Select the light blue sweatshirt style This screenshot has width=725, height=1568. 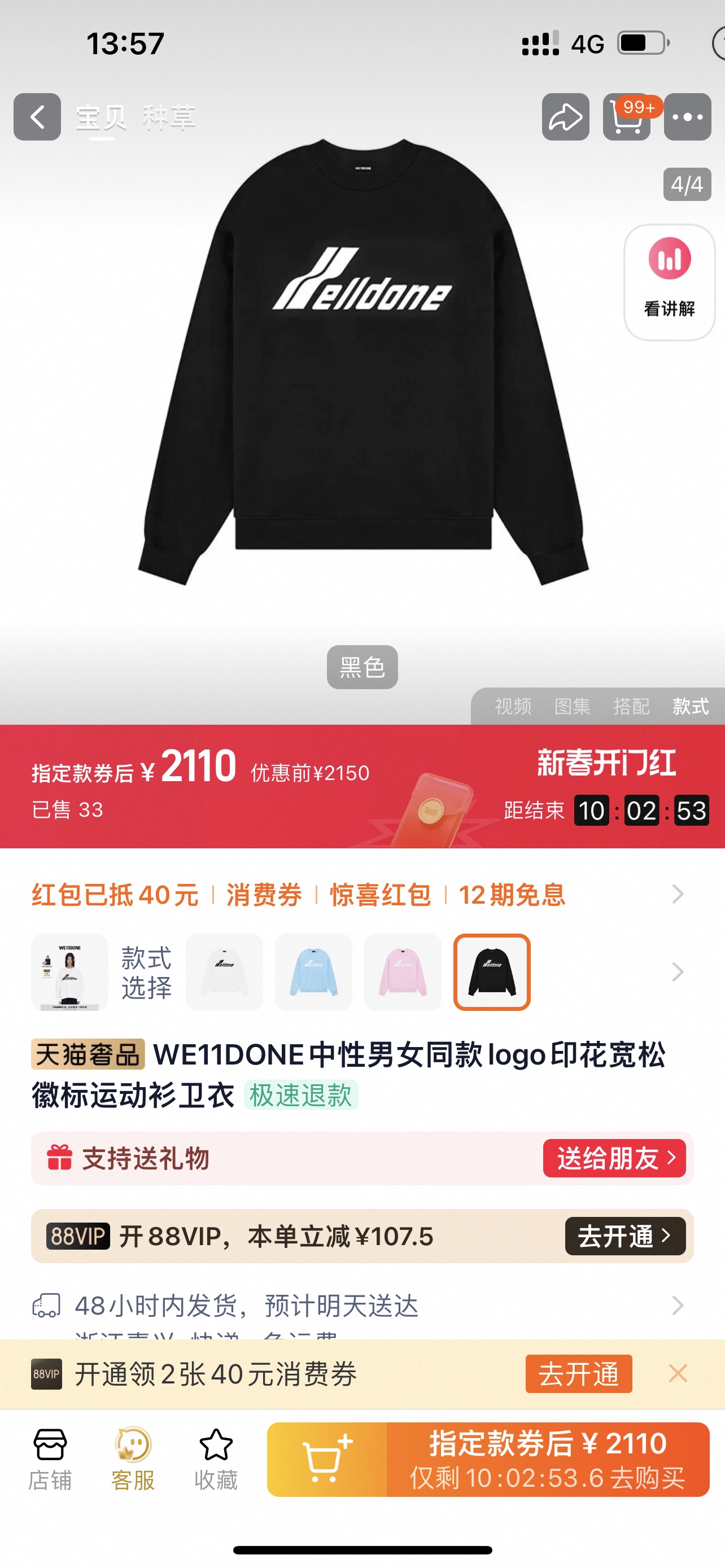point(313,972)
